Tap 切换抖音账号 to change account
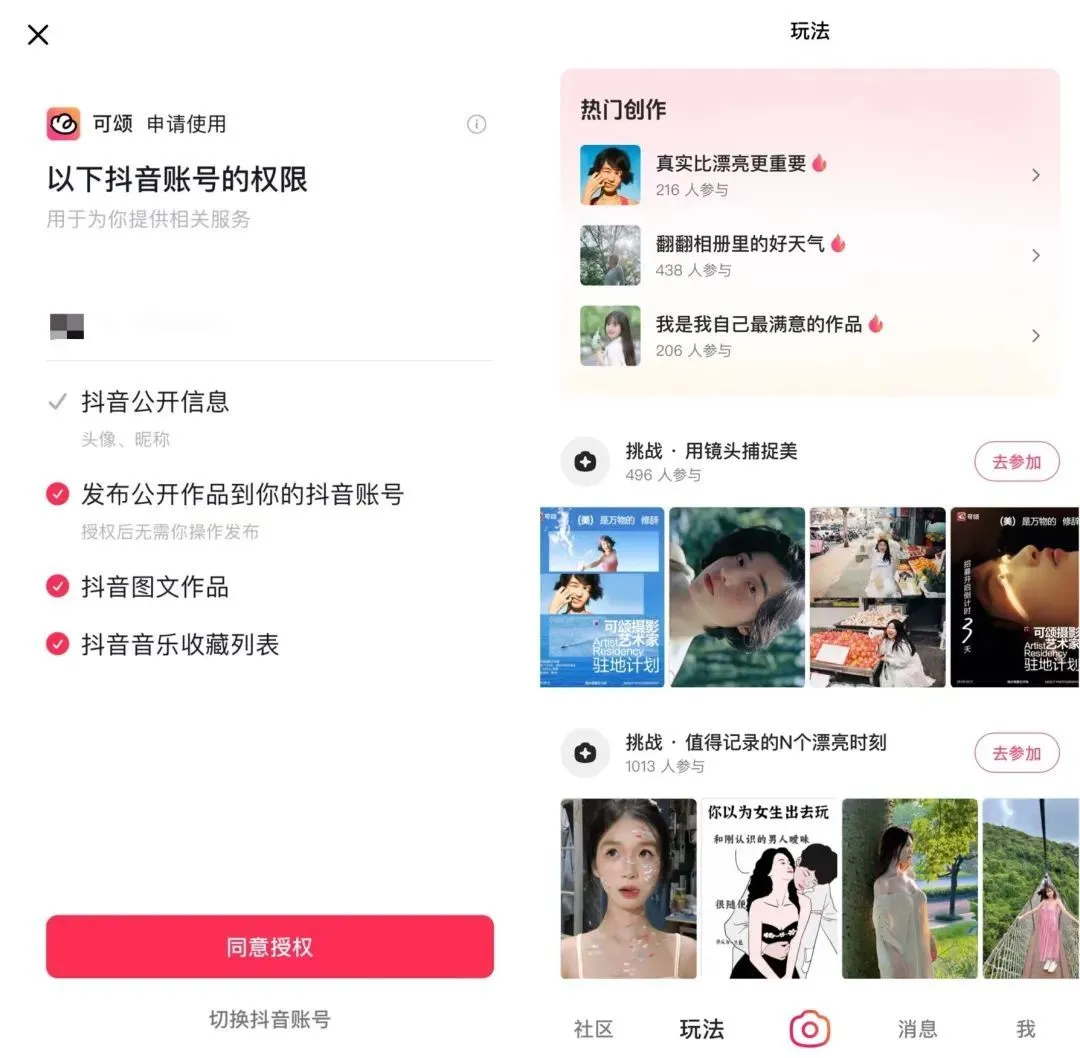This screenshot has width=1080, height=1058. (269, 1019)
